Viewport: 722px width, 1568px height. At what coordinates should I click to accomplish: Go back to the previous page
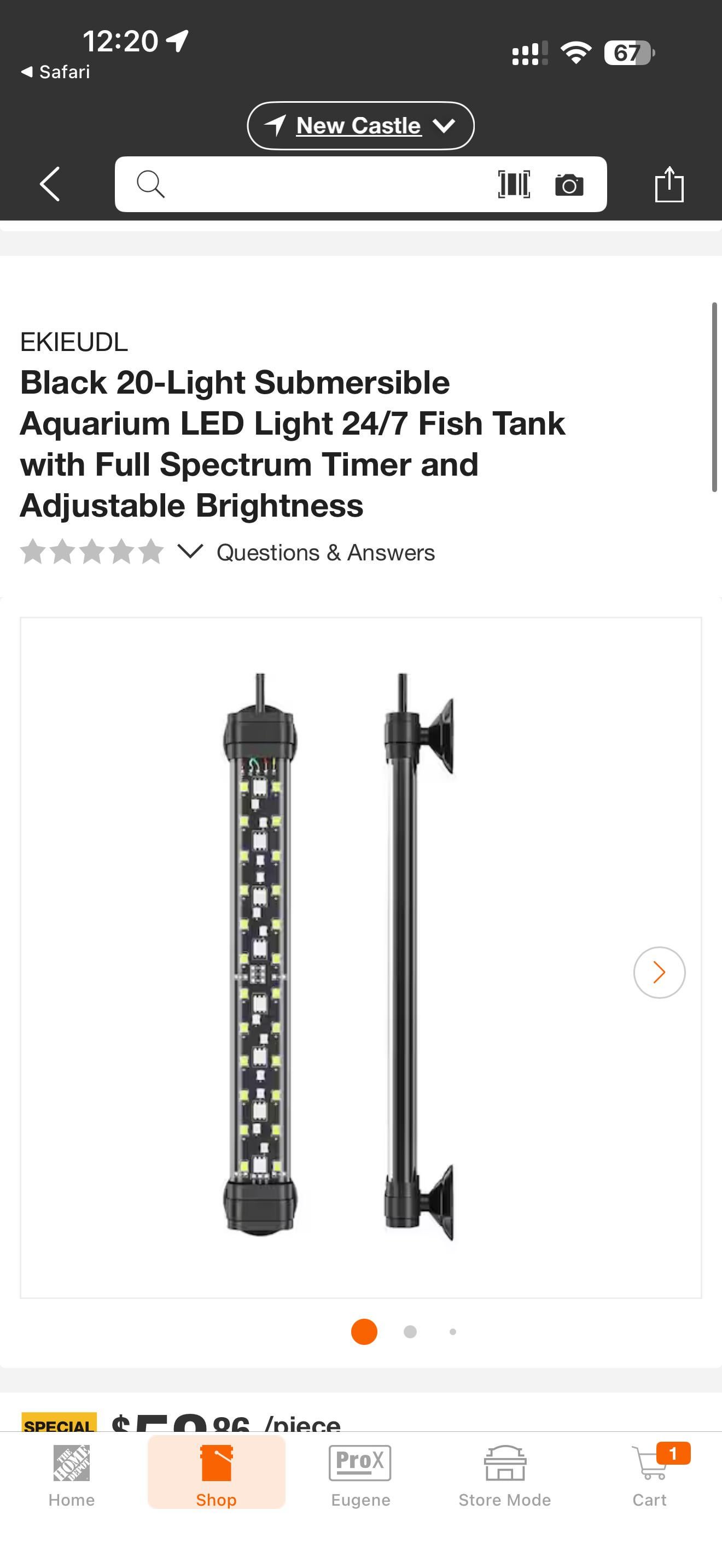click(x=50, y=184)
